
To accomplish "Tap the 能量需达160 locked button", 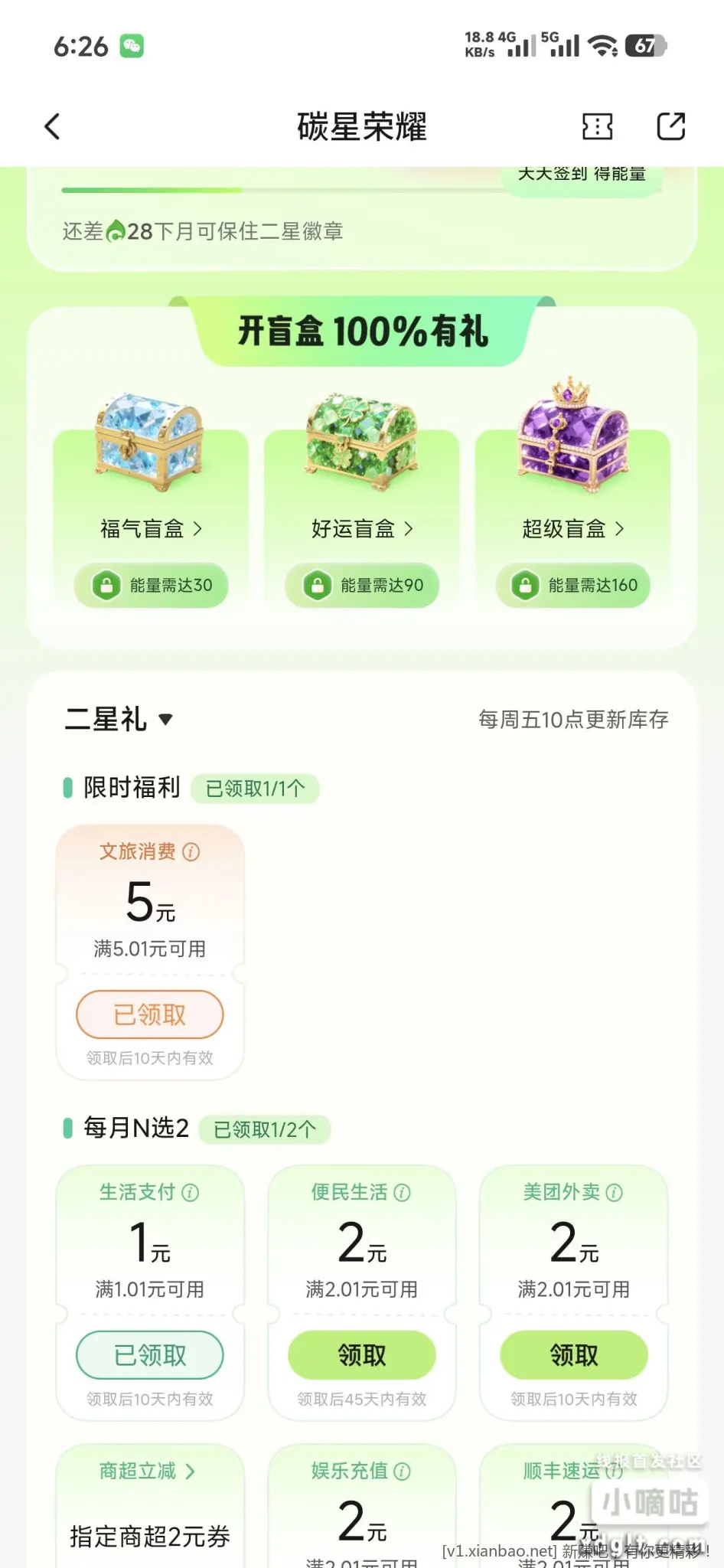I will click(573, 586).
